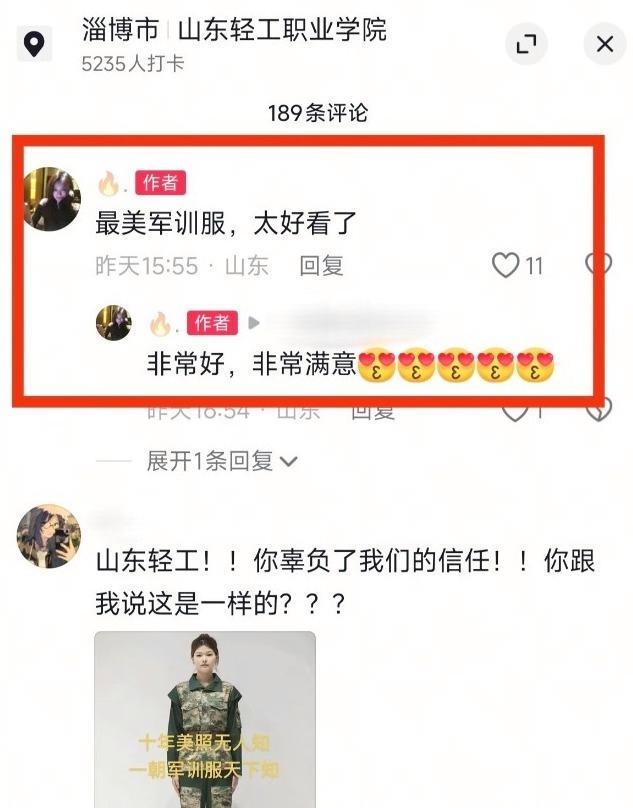The height and width of the screenshot is (808, 633).
Task: Reply to the comment 最美军训服，太好看了
Action: pyautogui.click(x=321, y=266)
